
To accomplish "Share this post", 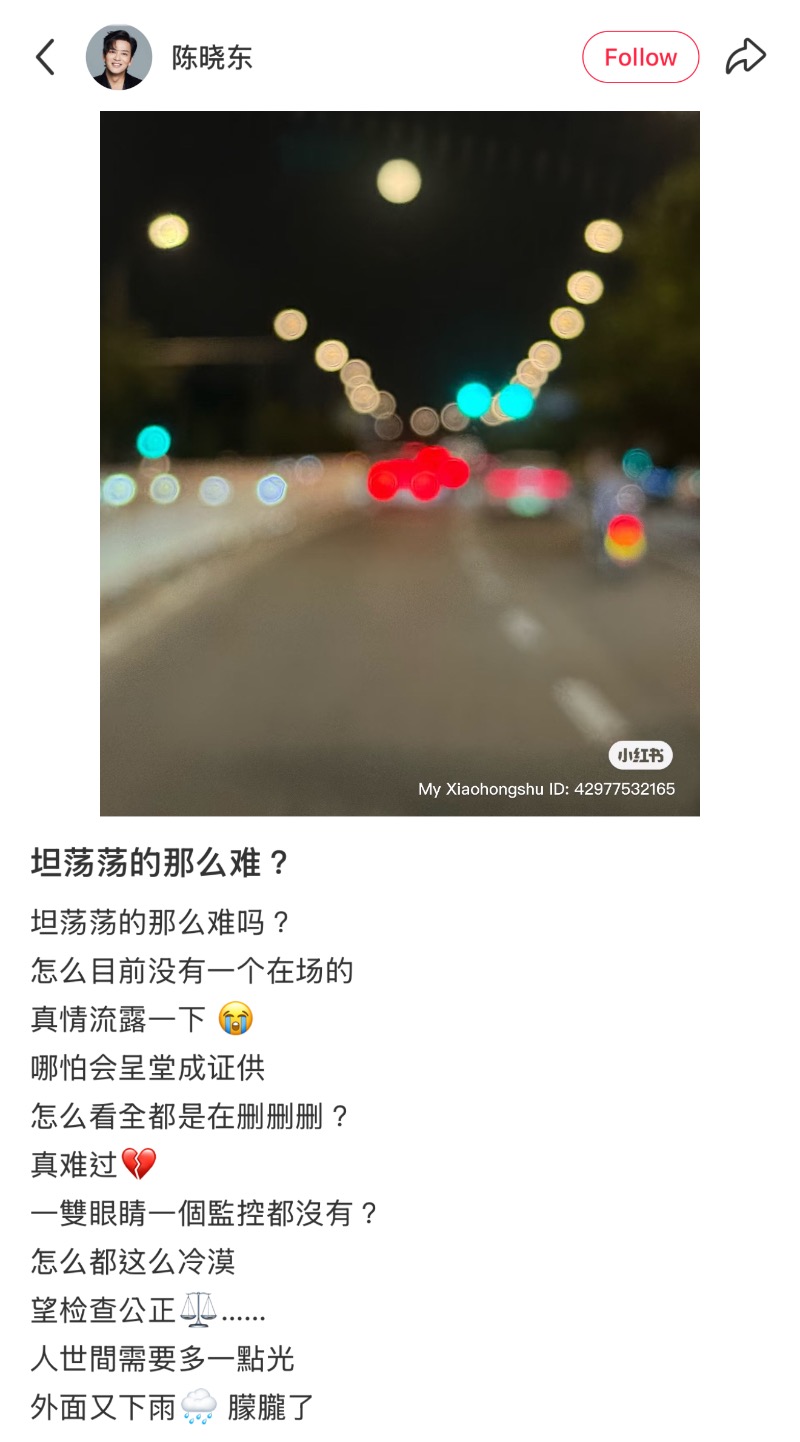I will point(745,57).
